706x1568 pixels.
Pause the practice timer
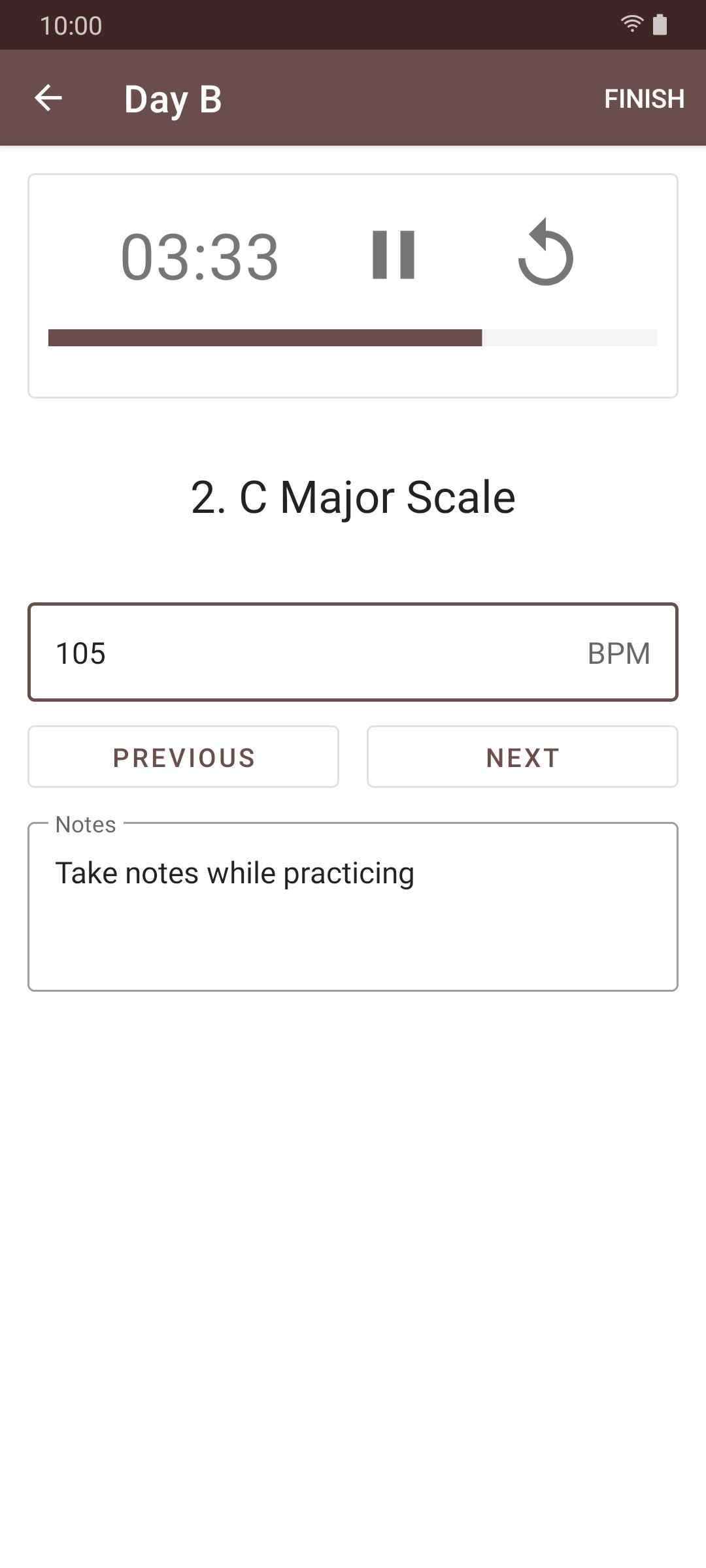394,255
